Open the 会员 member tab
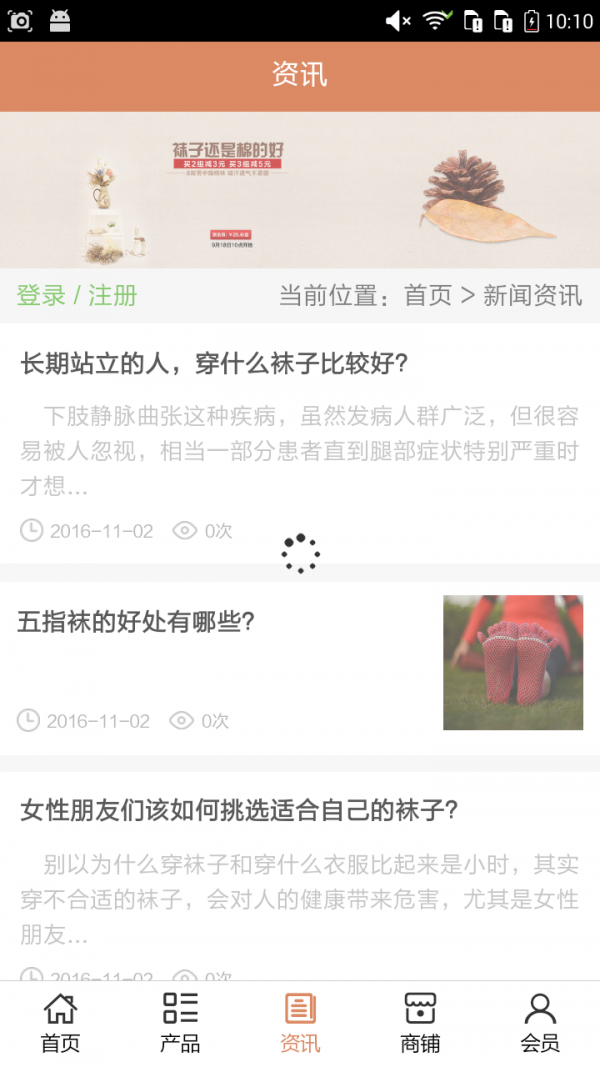Image resolution: width=600 pixels, height=1067 pixels. click(540, 1024)
